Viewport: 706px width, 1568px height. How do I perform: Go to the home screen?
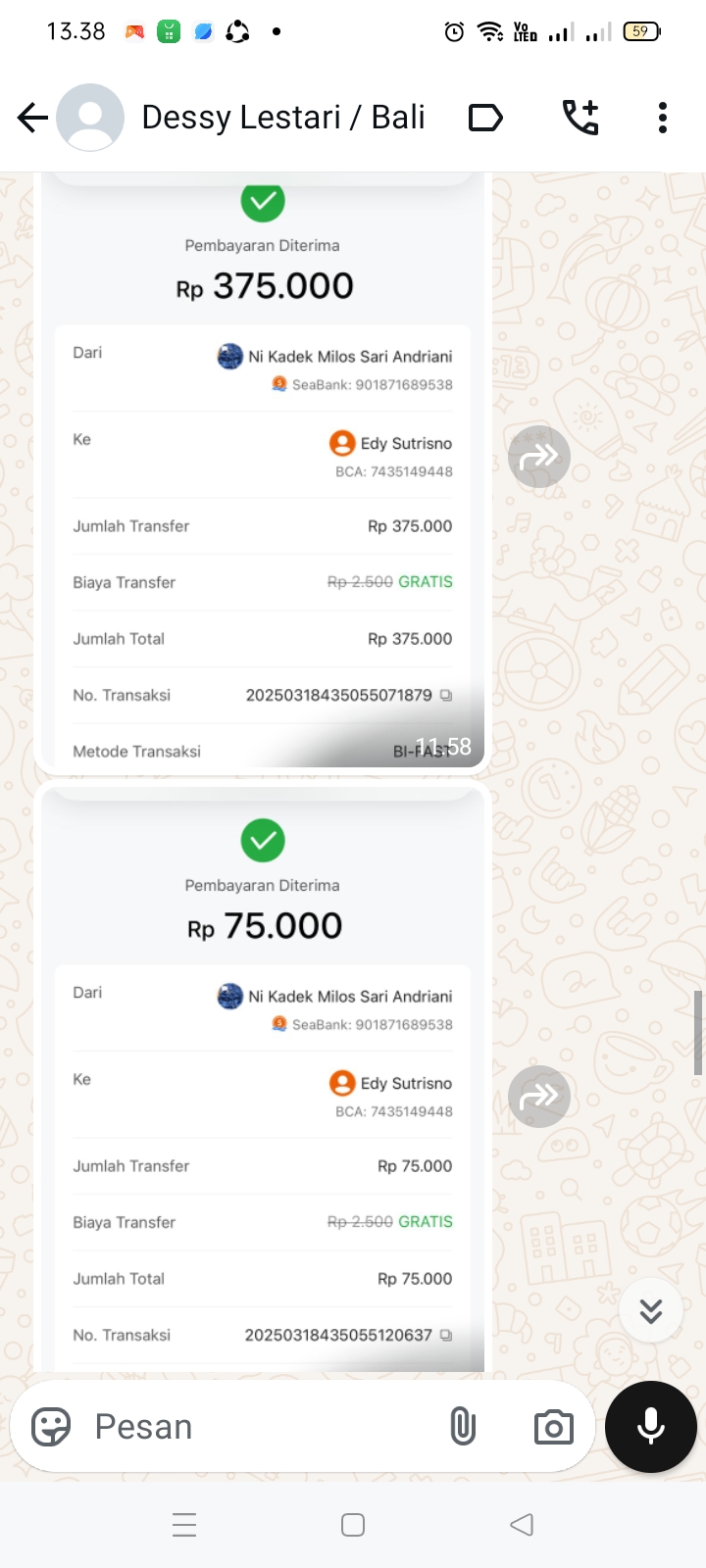pos(353,1525)
